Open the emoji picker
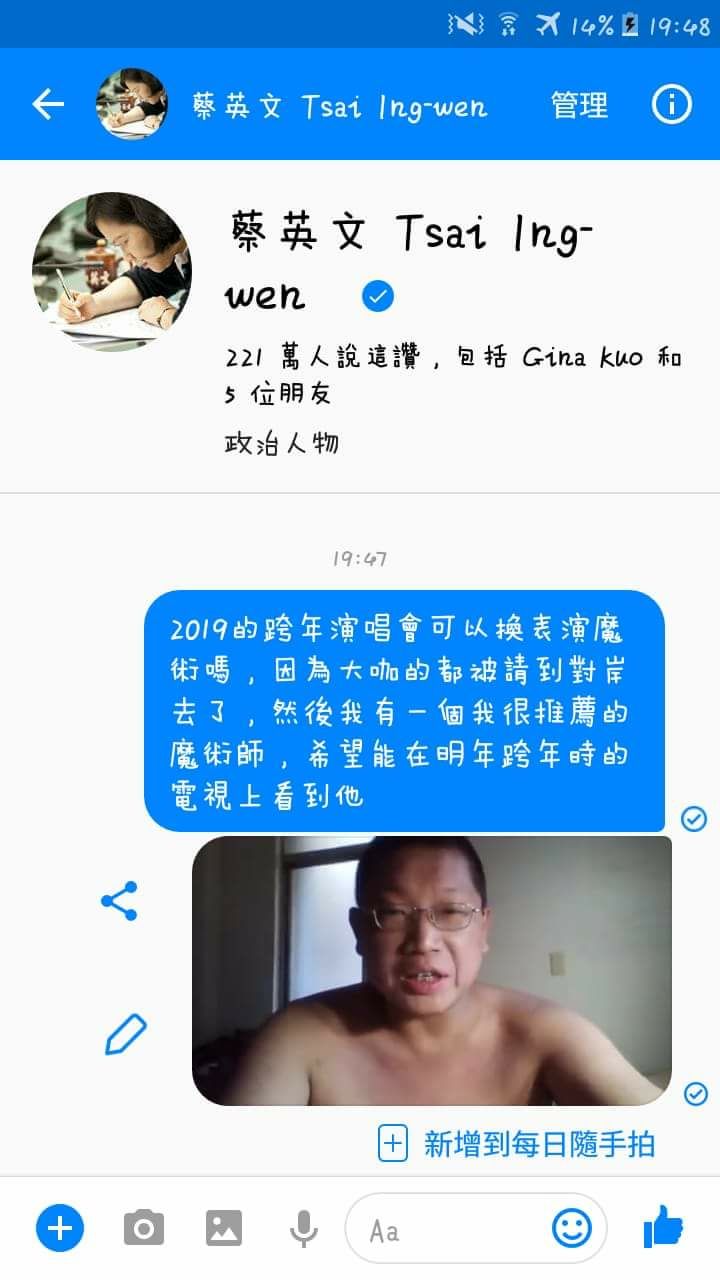720x1280 pixels. coord(572,1228)
